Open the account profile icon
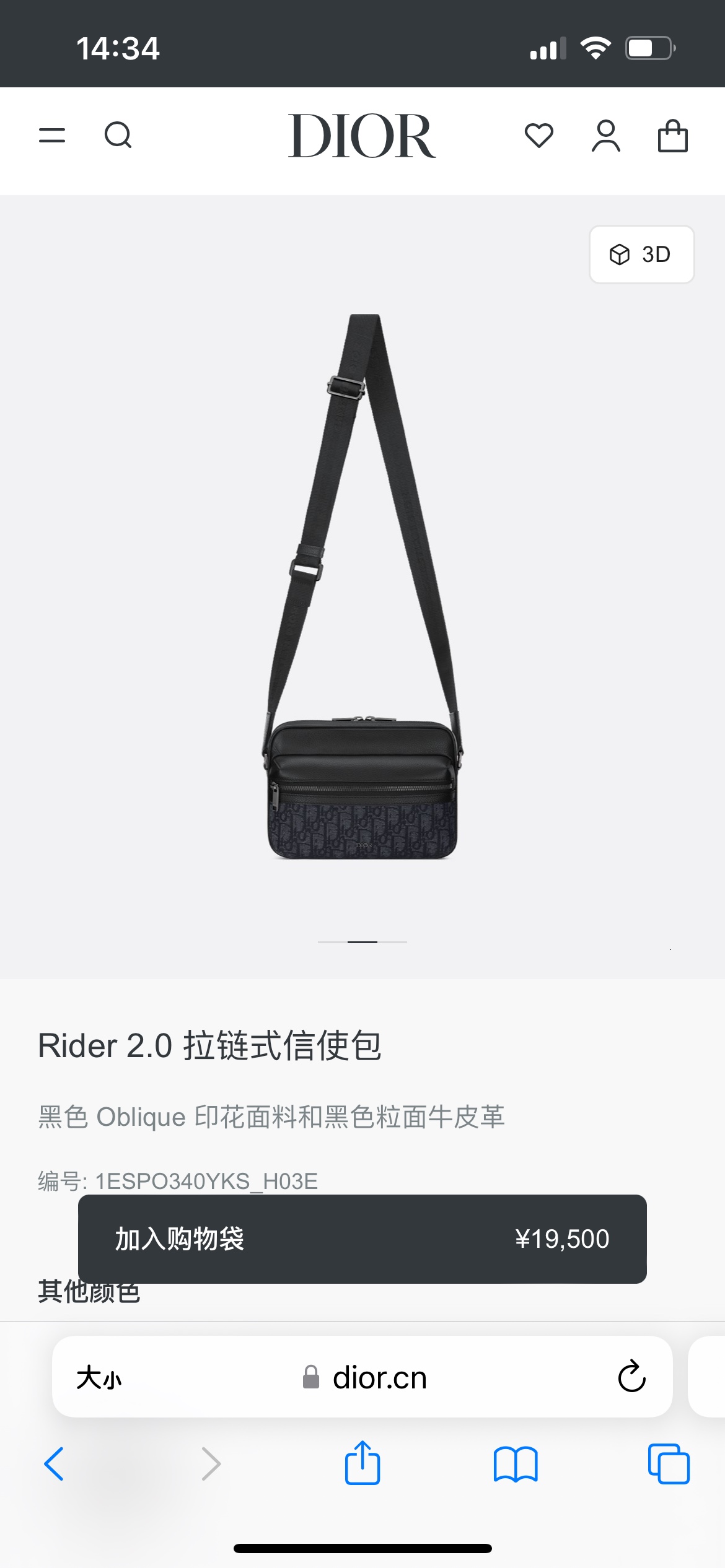 pos(605,136)
